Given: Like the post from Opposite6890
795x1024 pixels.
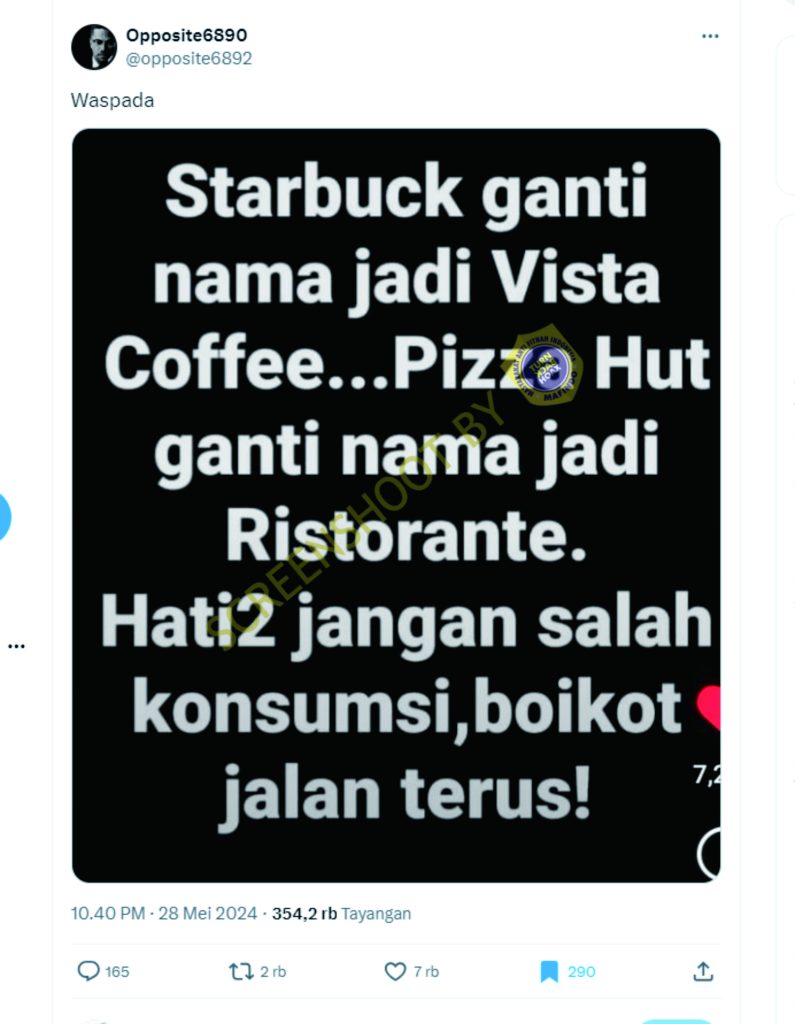Looking at the screenshot, I should point(395,971).
